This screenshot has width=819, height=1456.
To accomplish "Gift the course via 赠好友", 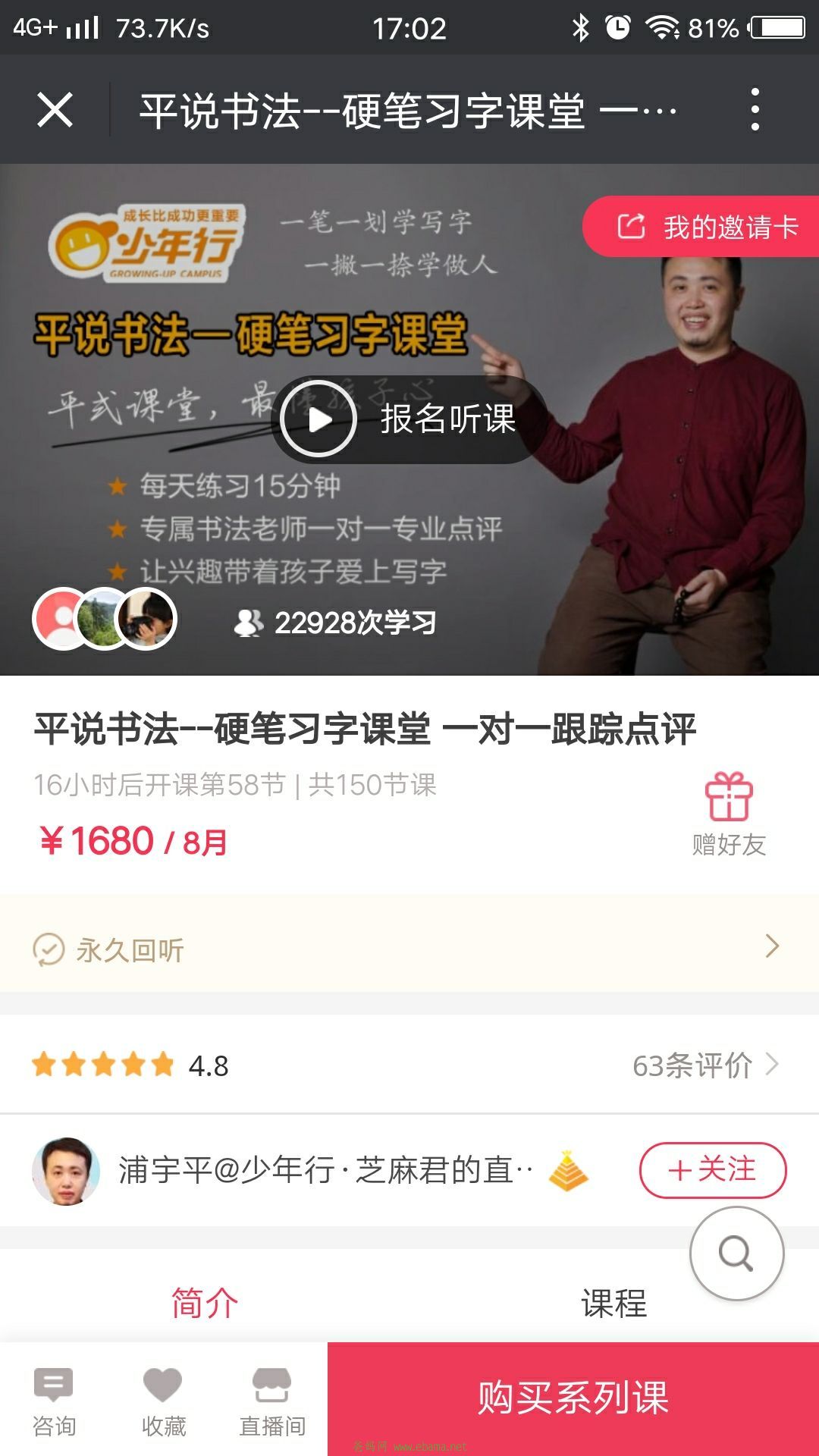I will 729,814.
